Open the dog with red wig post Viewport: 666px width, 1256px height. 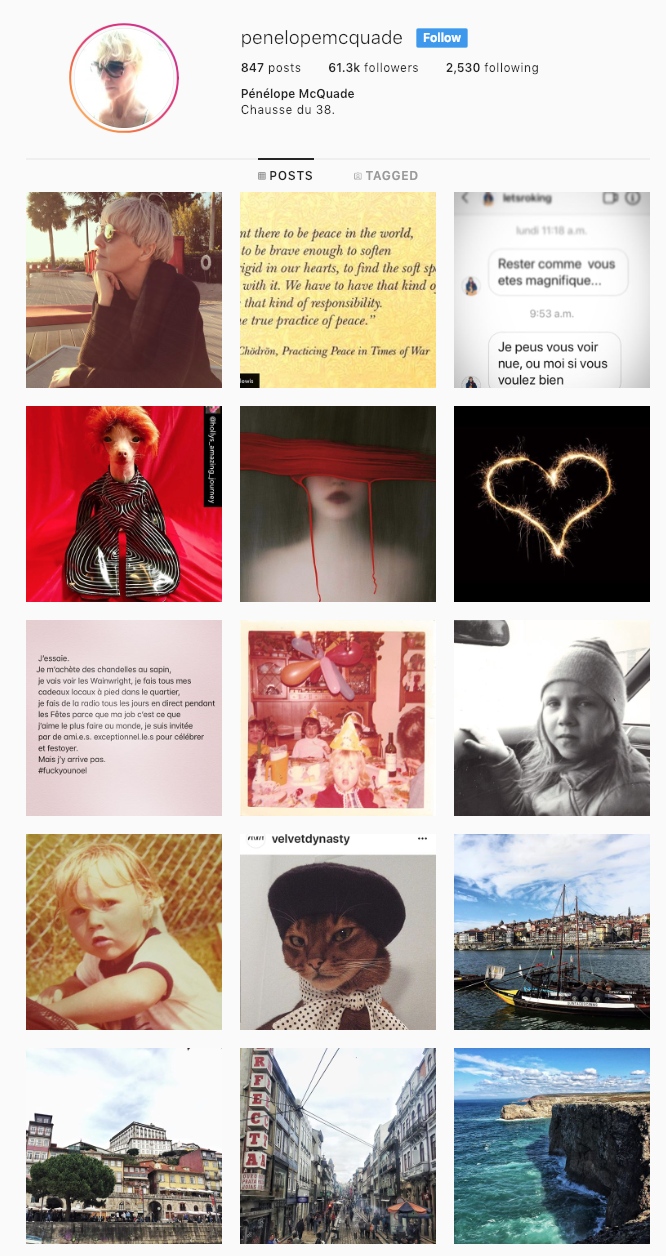124,504
